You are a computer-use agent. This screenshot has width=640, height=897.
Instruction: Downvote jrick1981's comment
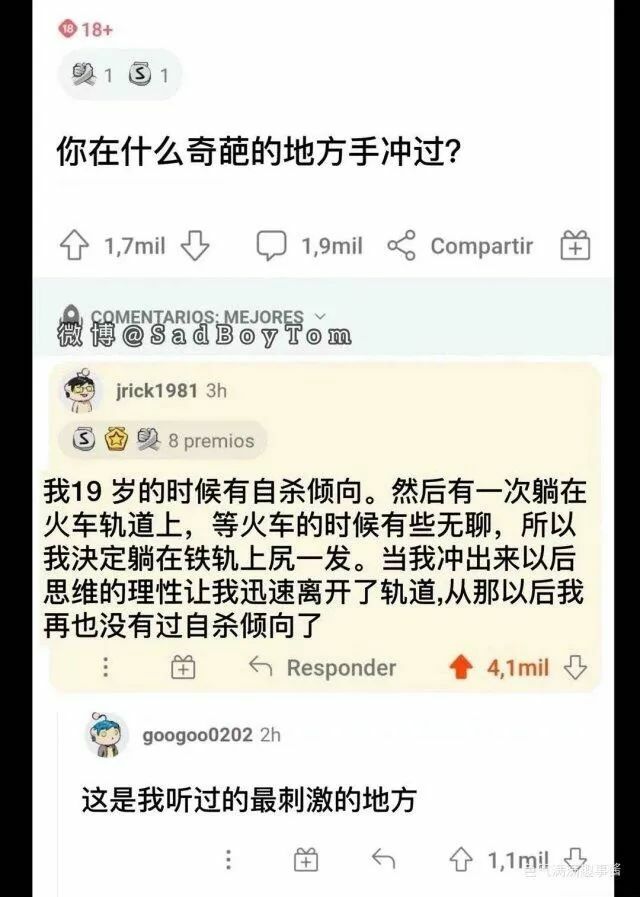575,667
